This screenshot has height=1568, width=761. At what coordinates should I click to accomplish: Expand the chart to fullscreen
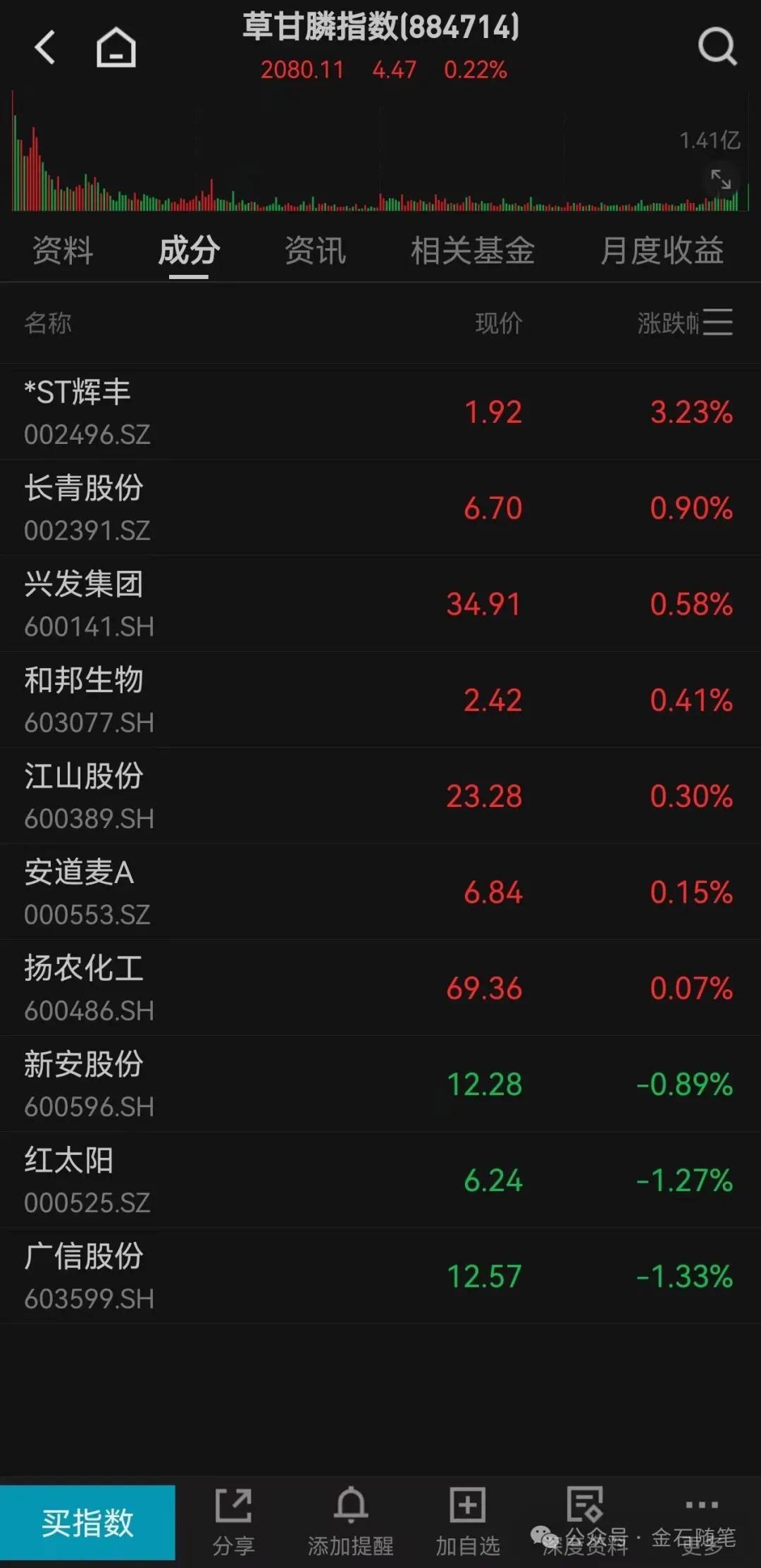pos(721,180)
